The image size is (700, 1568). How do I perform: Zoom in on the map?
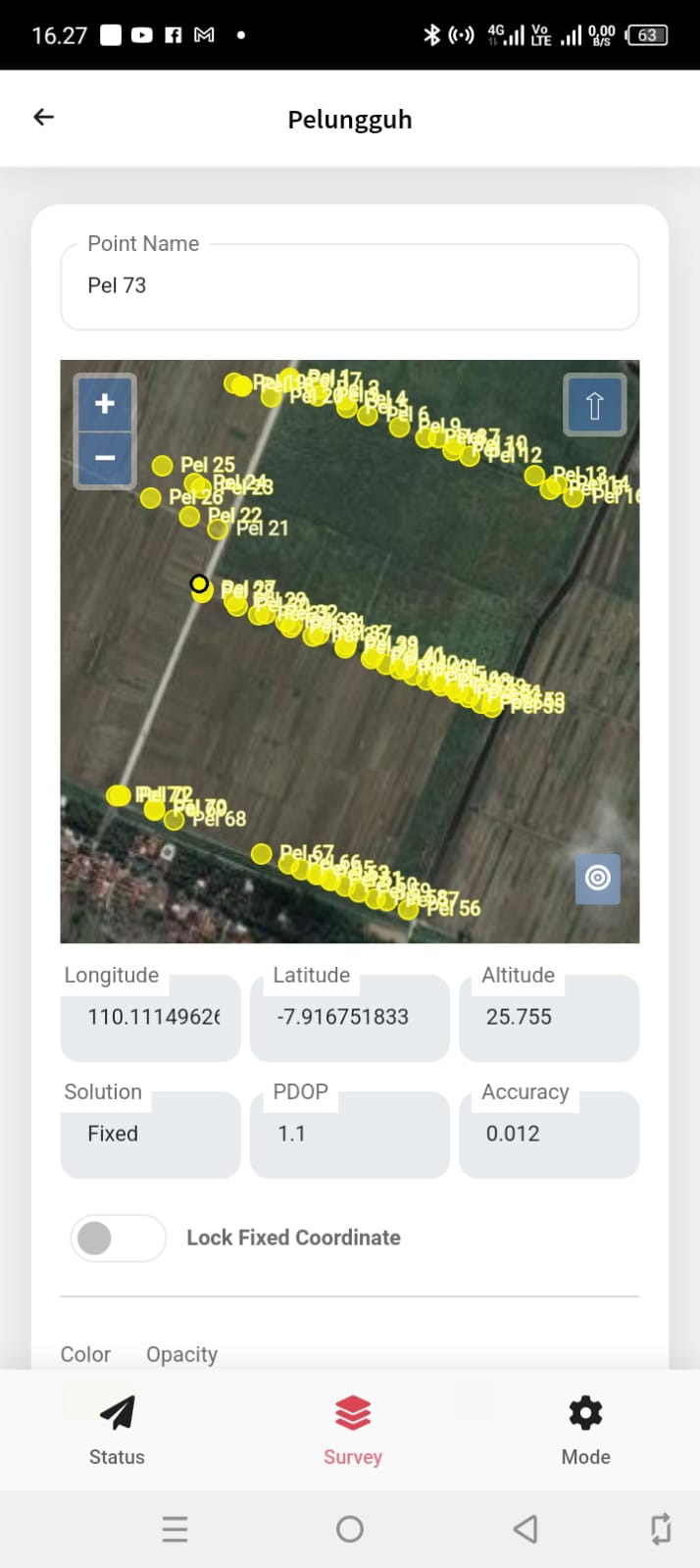click(x=105, y=404)
